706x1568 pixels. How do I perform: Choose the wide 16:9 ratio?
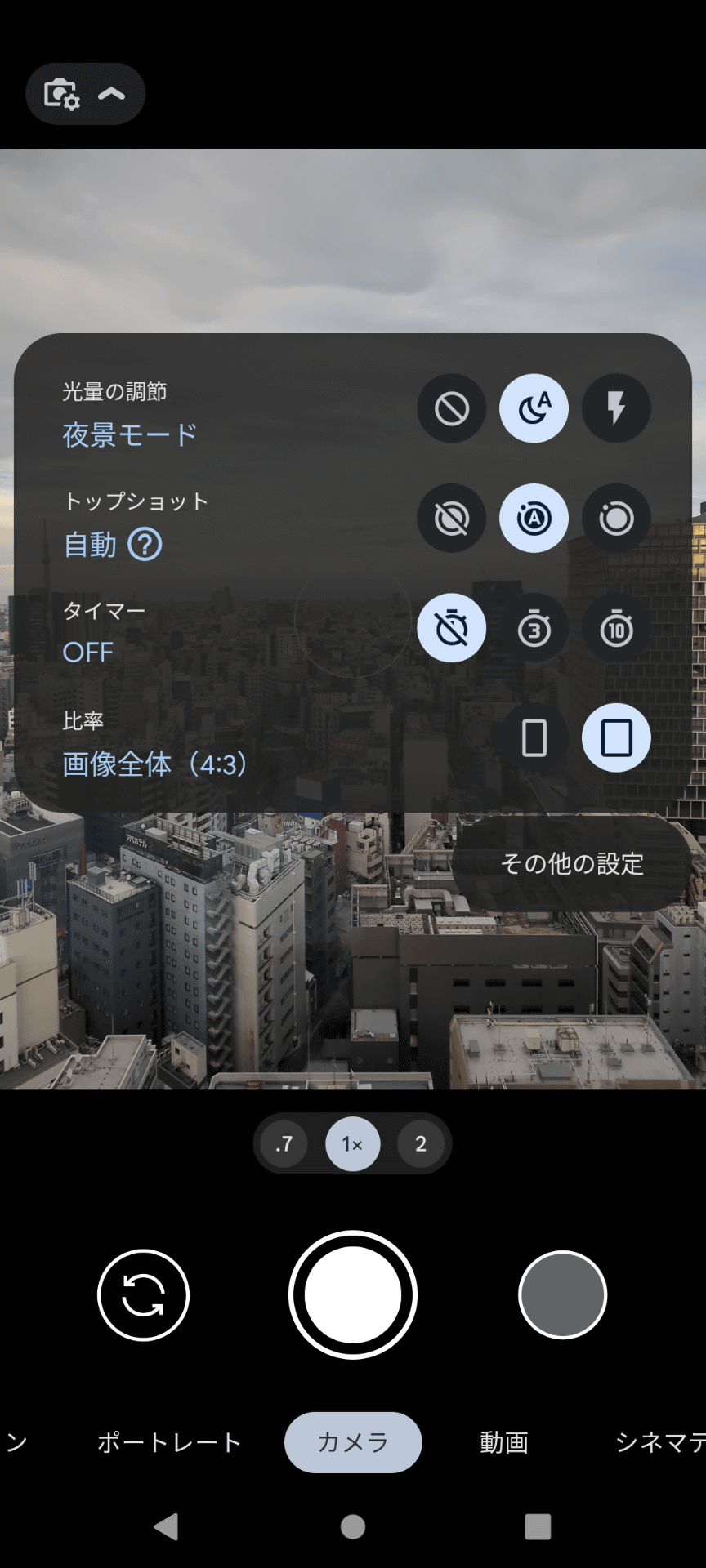click(534, 738)
